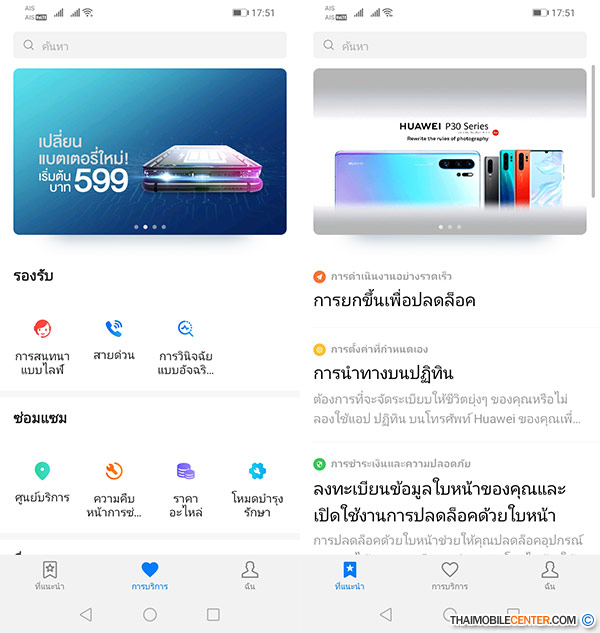Call the สายด่วน hotline

[x=114, y=340]
